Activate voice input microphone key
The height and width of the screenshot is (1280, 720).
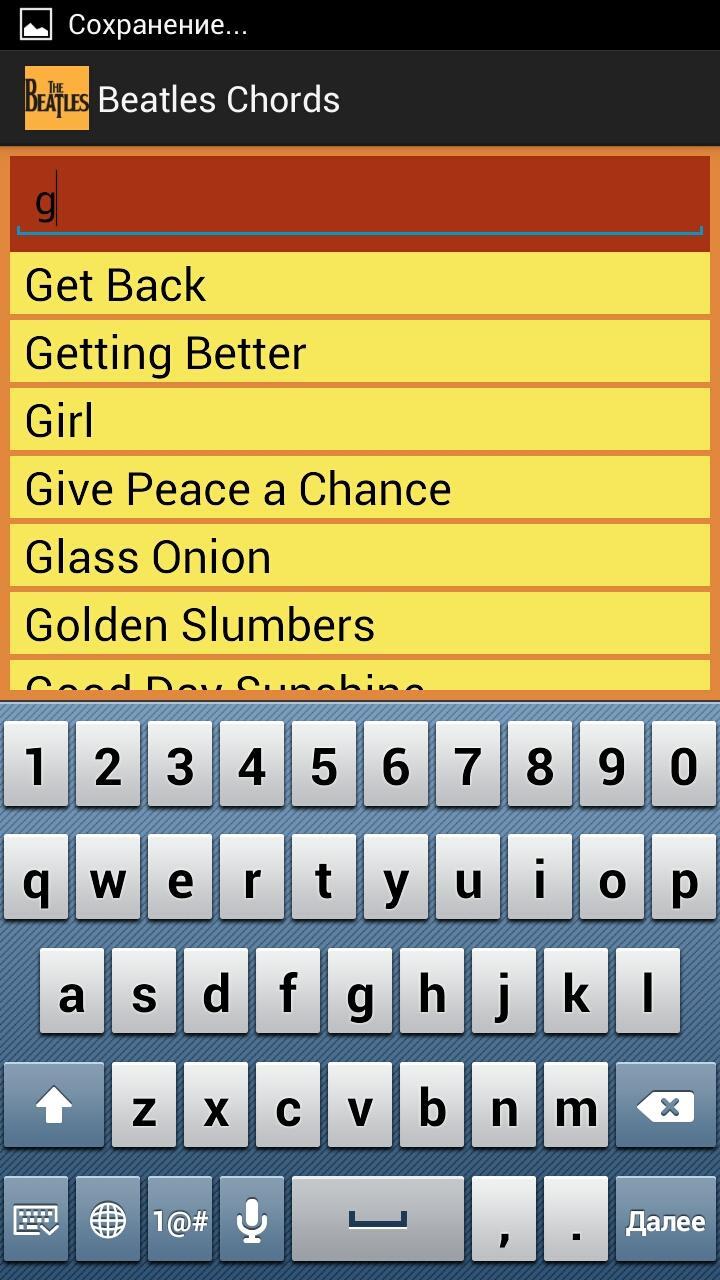pyautogui.click(x=251, y=1220)
